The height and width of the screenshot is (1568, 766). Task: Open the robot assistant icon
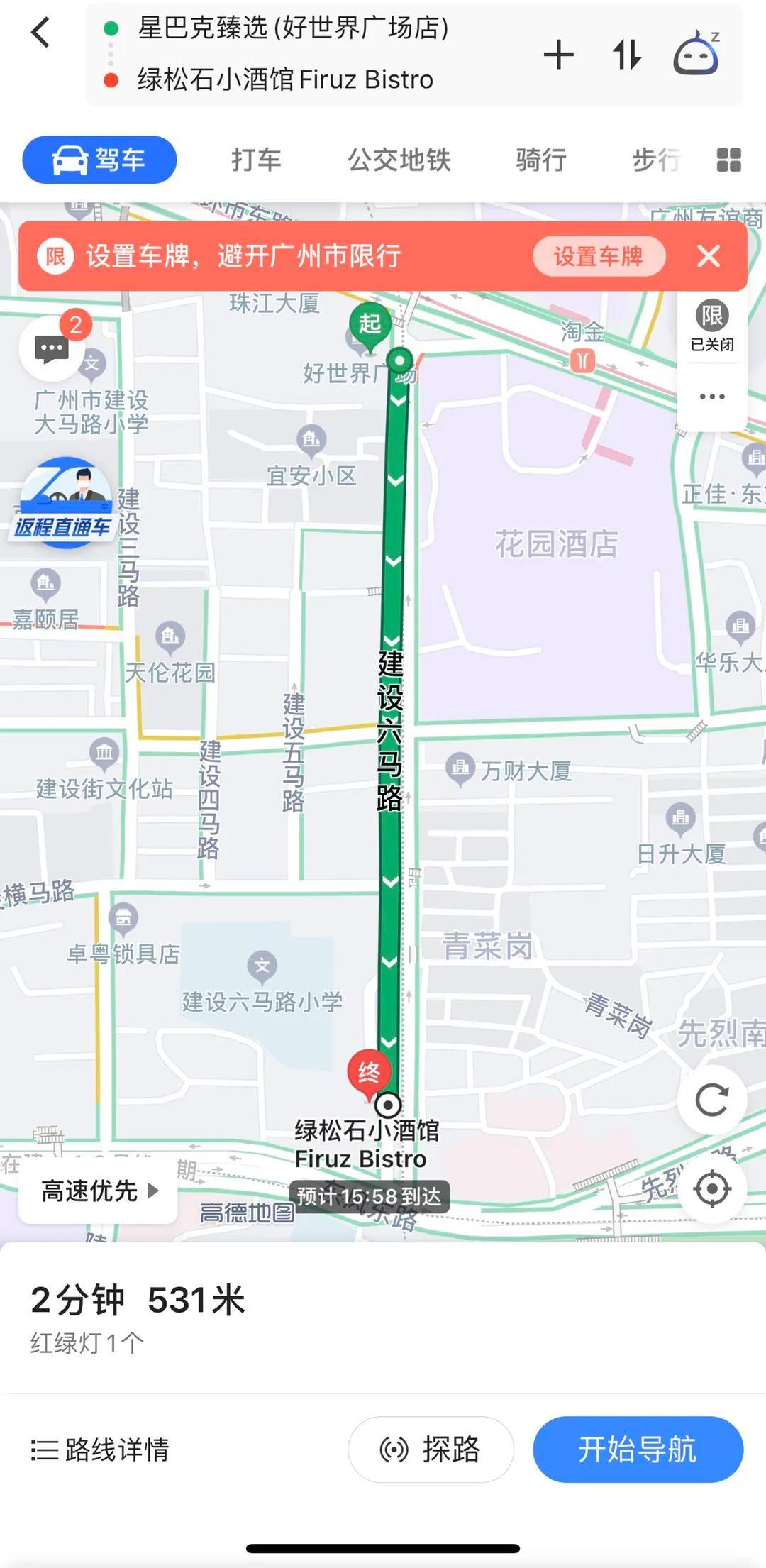(x=697, y=53)
